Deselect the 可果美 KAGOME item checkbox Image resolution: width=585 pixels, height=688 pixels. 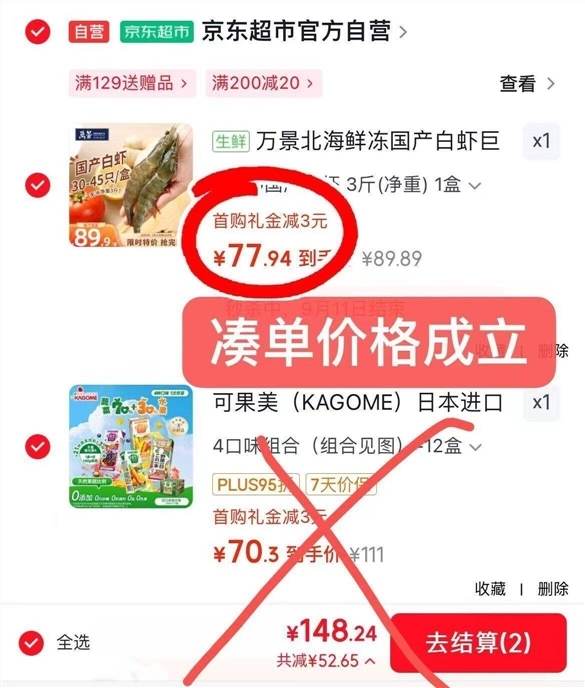pyautogui.click(x=37, y=447)
